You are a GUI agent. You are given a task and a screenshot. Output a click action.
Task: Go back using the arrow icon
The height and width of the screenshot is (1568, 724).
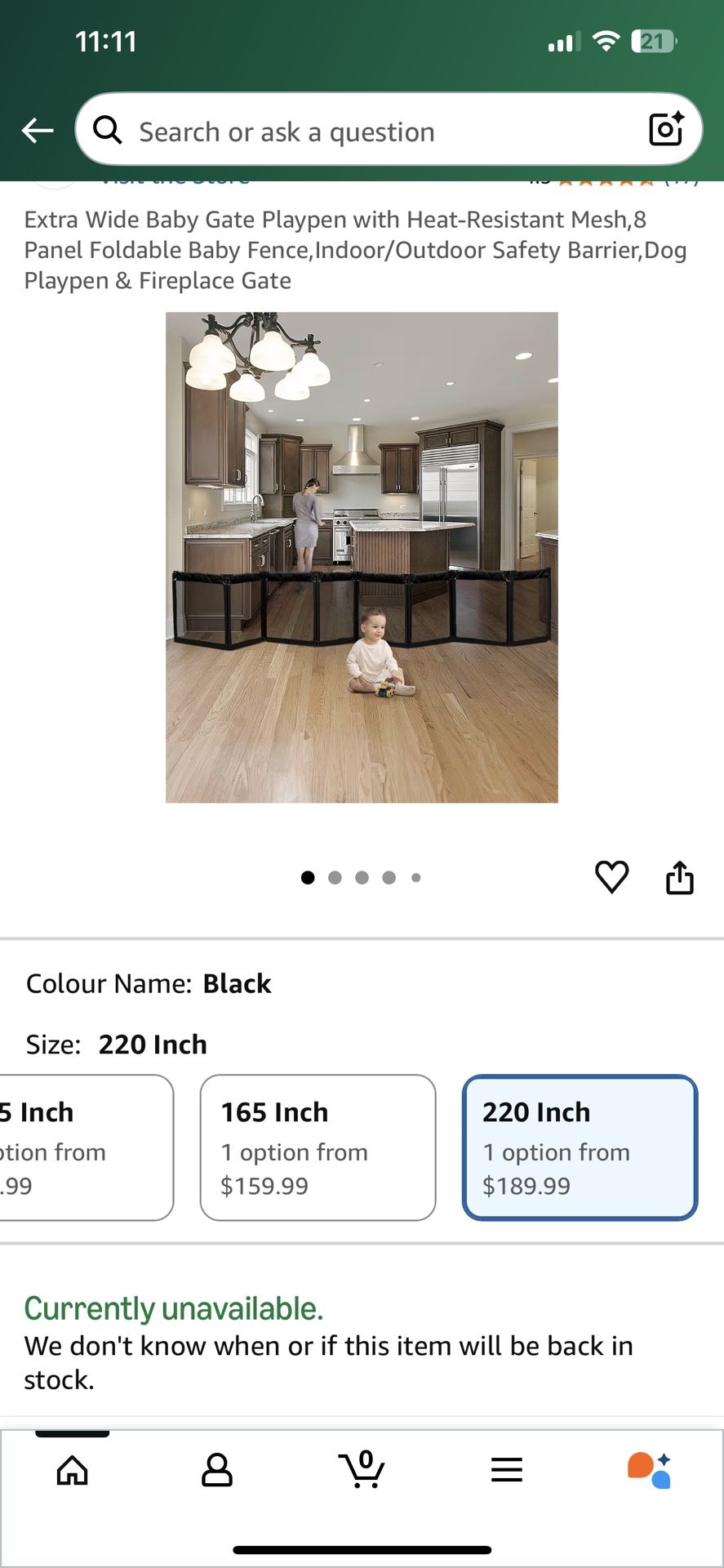(x=38, y=130)
